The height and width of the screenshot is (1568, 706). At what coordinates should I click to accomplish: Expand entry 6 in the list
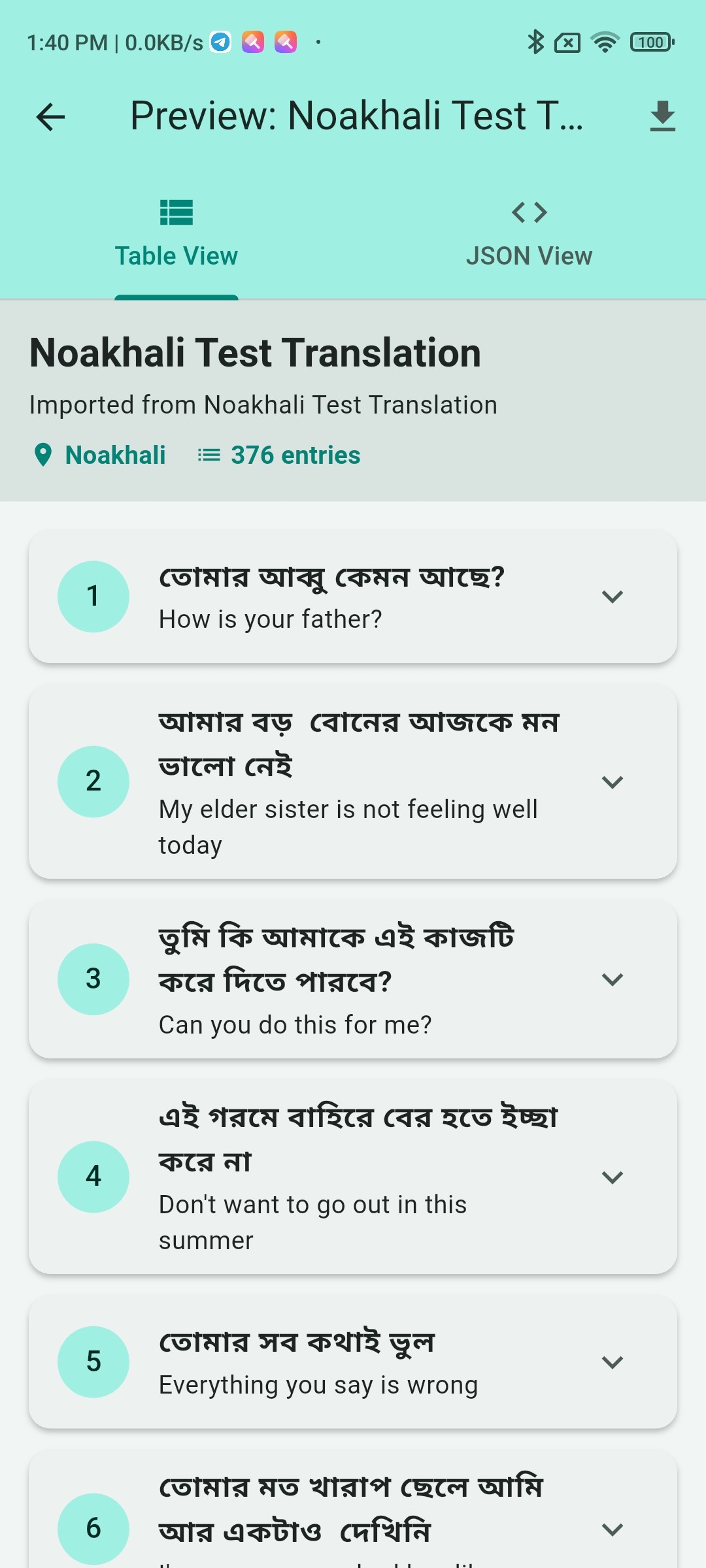pos(612,1529)
